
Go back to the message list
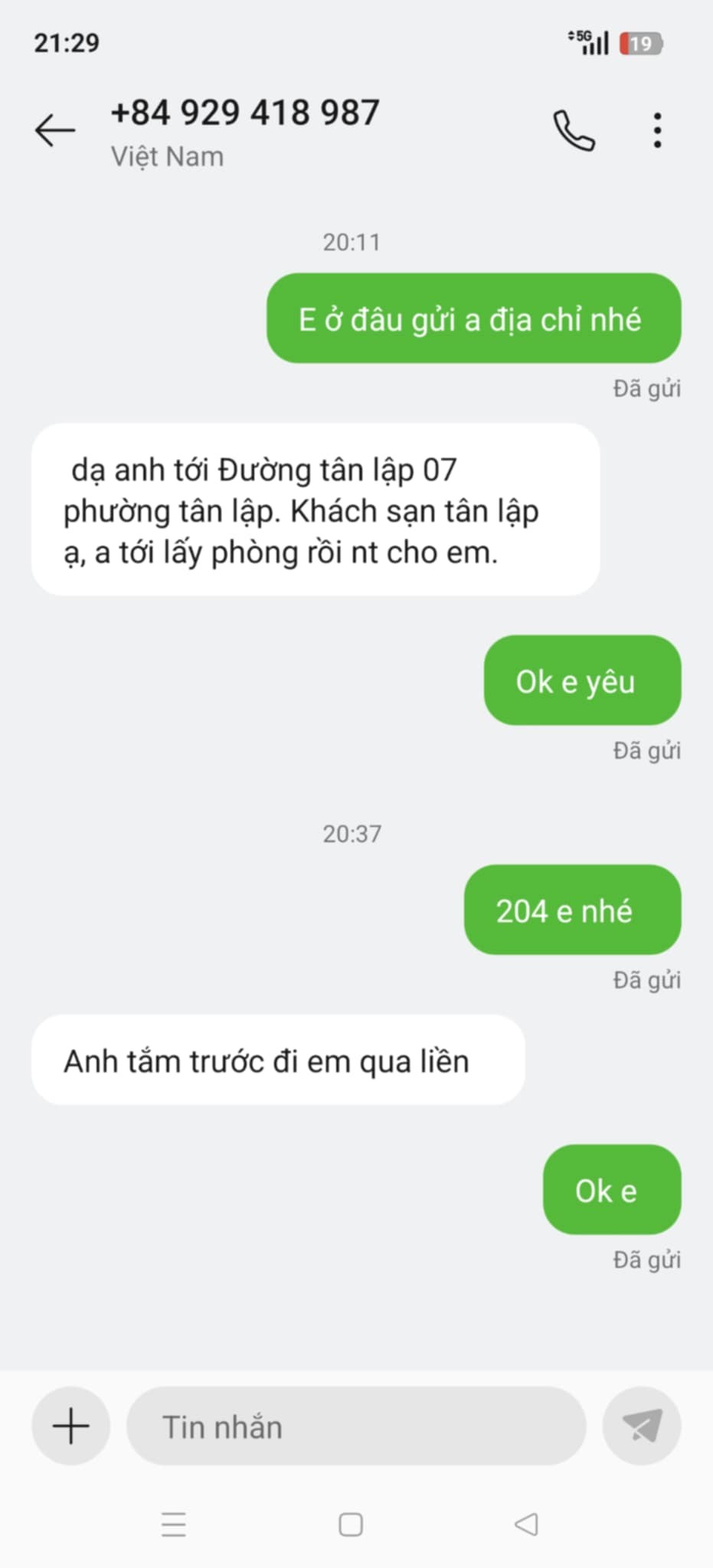pos(55,130)
